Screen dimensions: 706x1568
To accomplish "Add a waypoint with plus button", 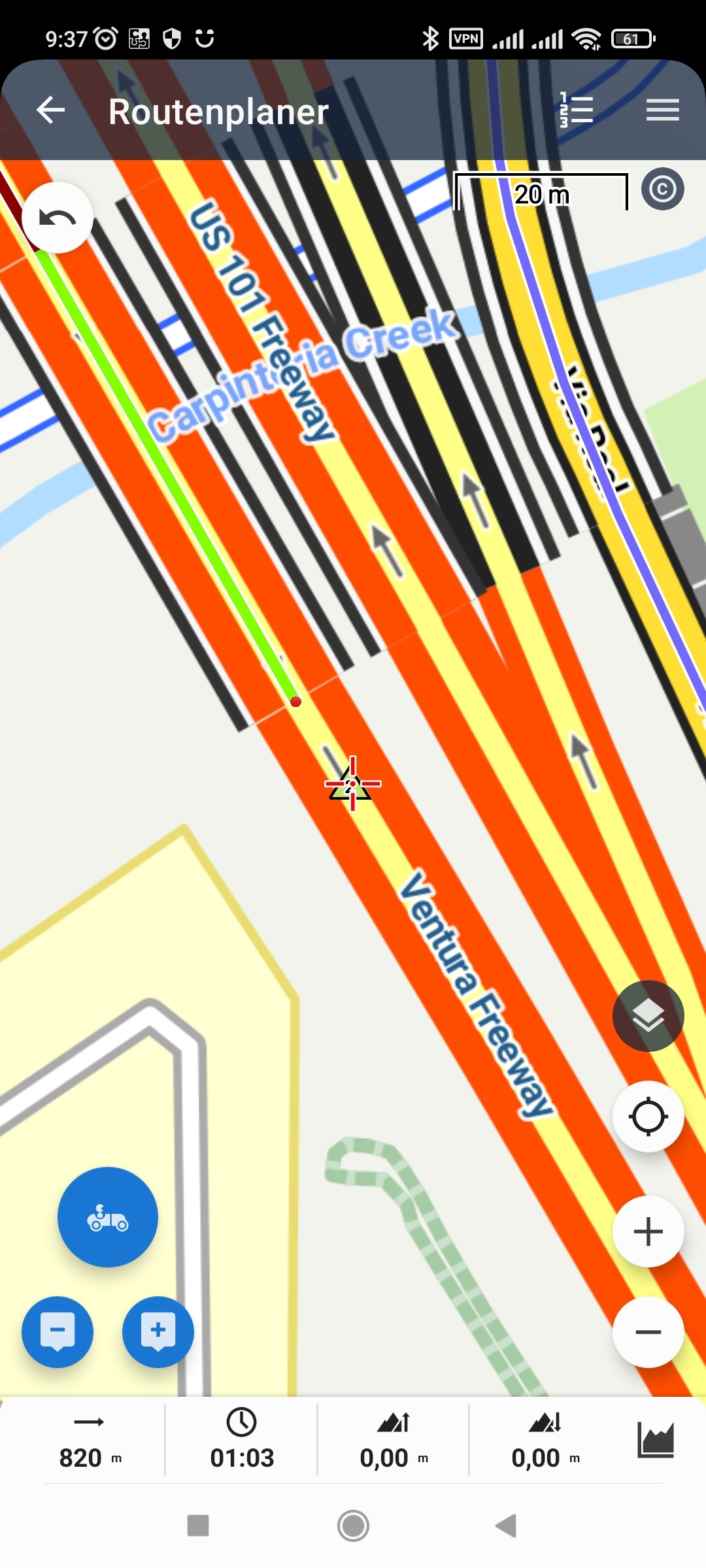I will [x=158, y=1331].
